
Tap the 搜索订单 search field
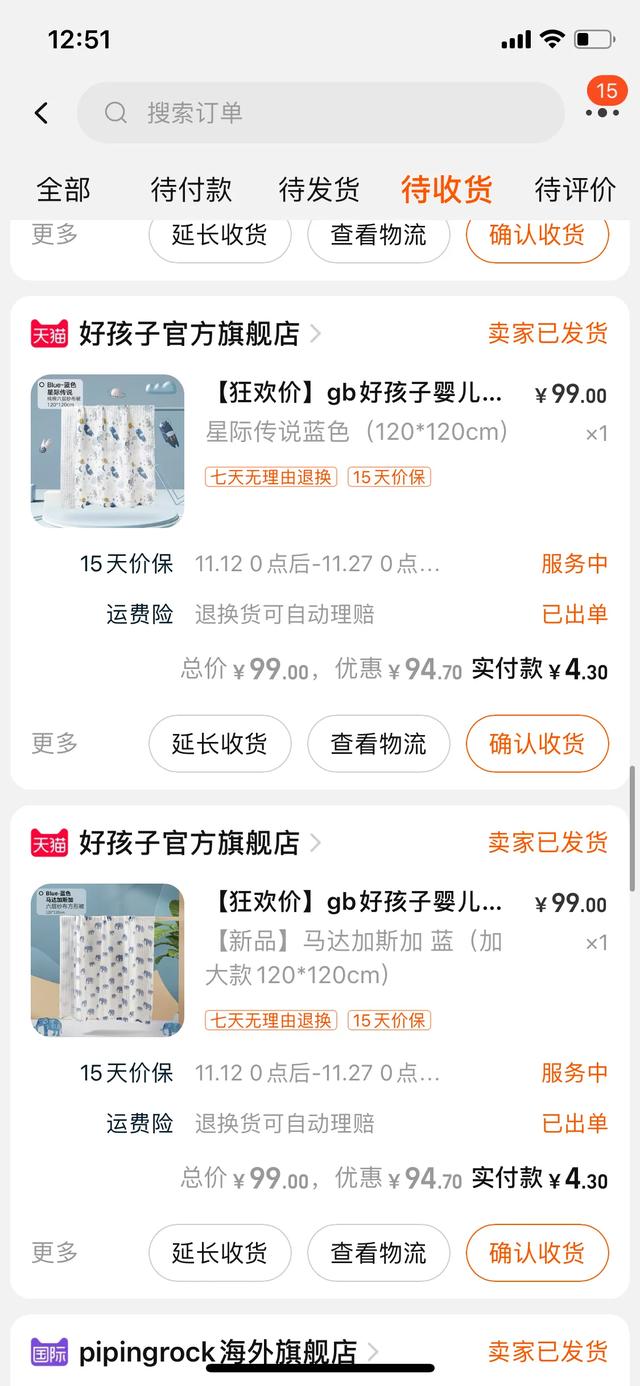coord(320,113)
